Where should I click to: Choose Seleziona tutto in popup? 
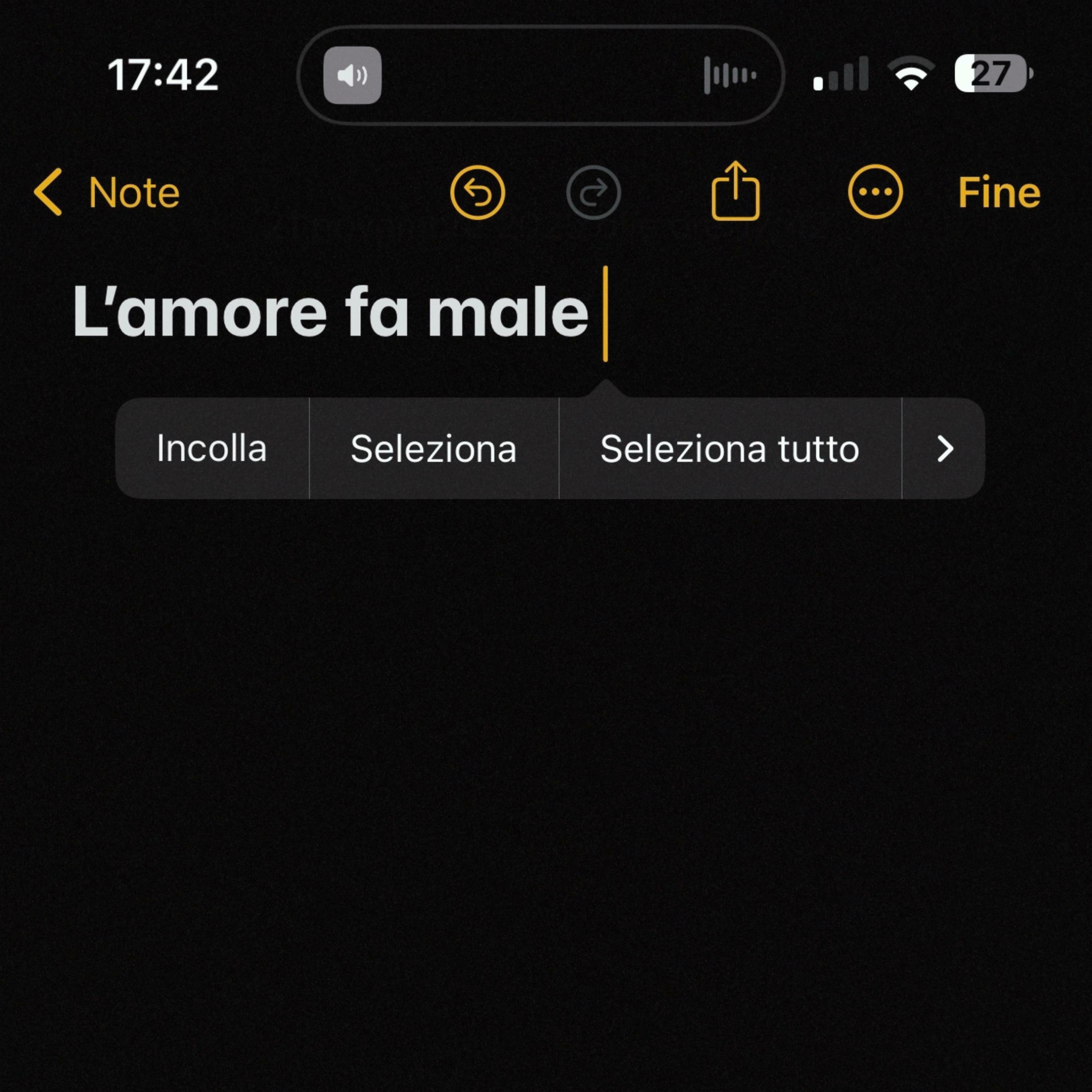[730, 449]
